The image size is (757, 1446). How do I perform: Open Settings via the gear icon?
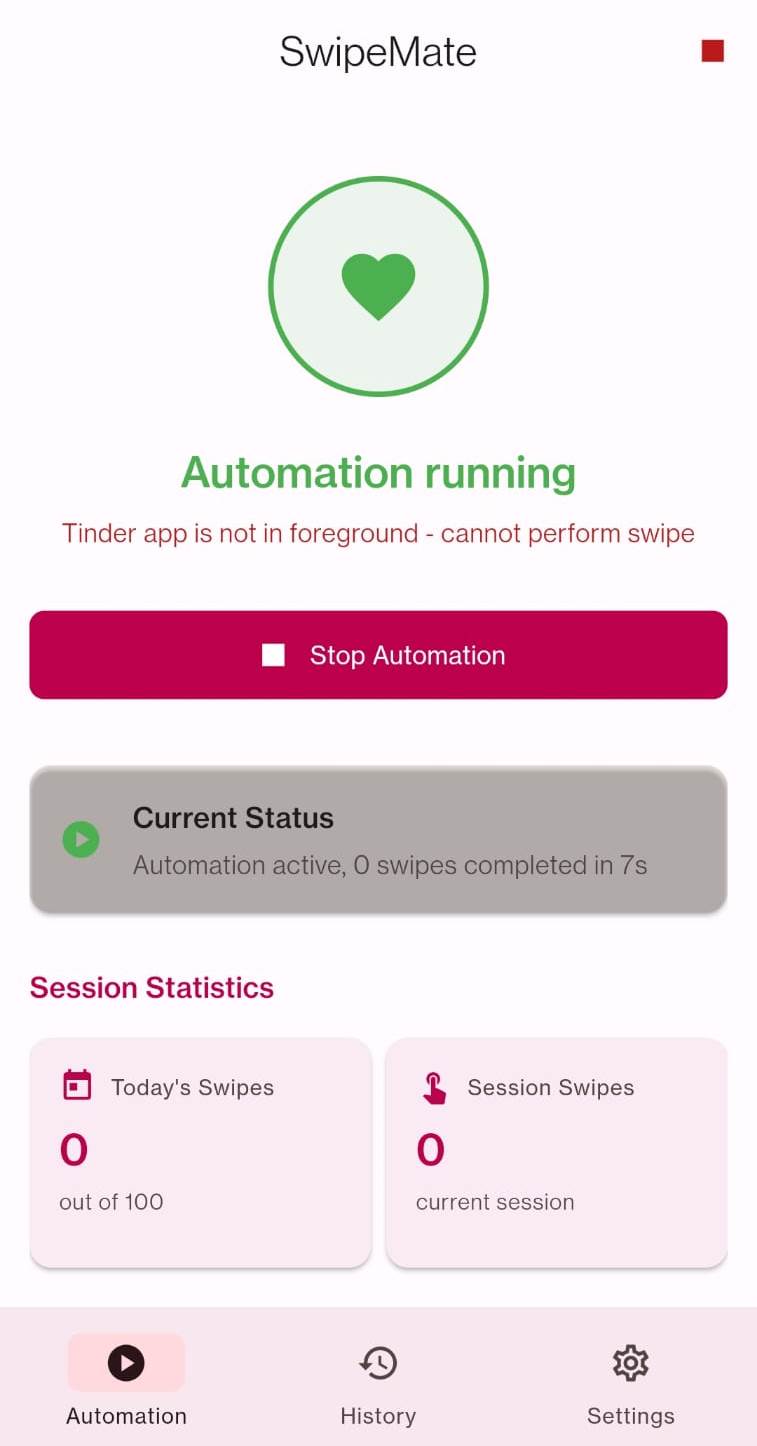coord(630,1362)
